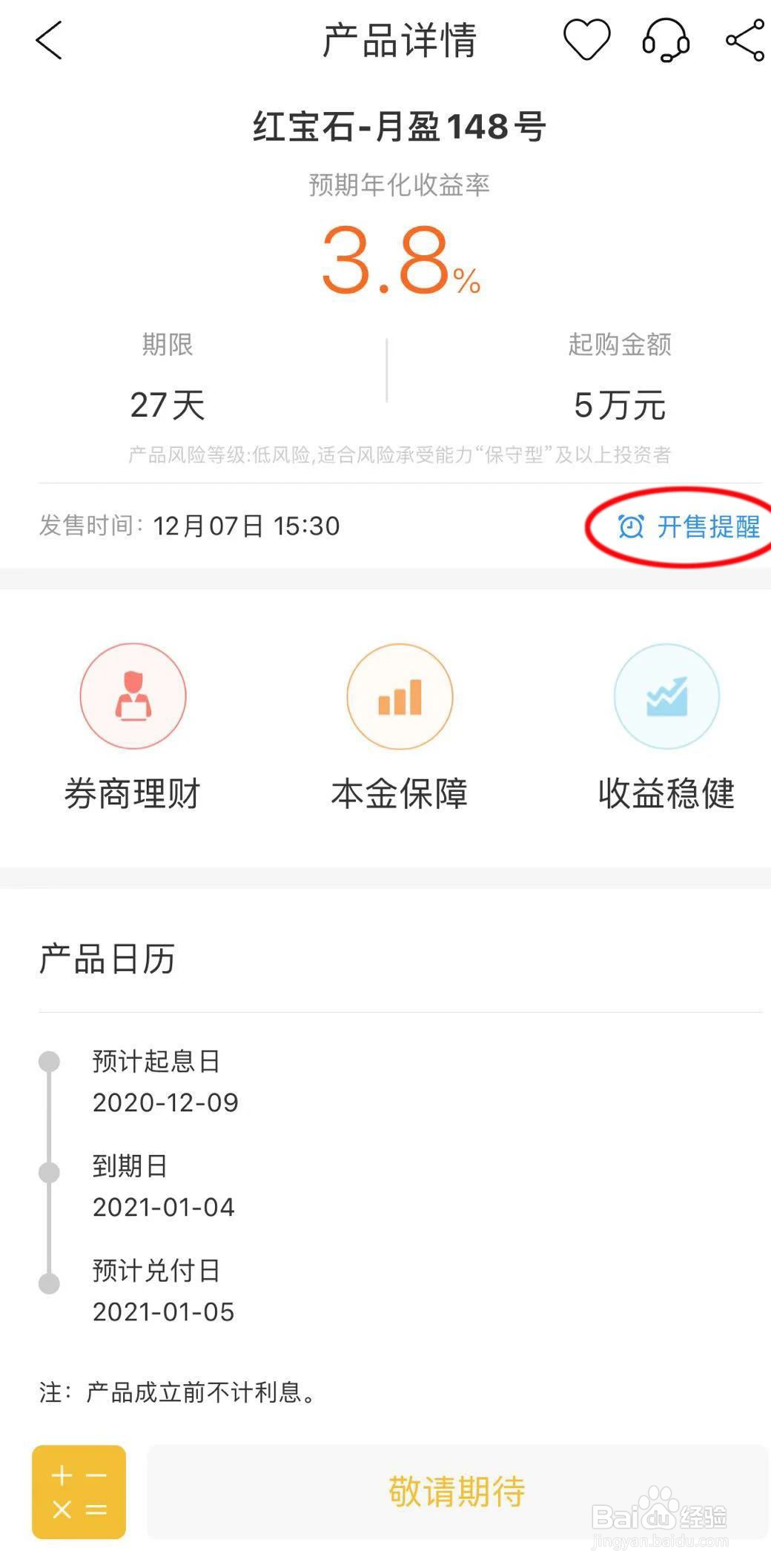Image resolution: width=771 pixels, height=1568 pixels.
Task: Select the 券商理财 broker wealth icon
Action: click(x=133, y=697)
